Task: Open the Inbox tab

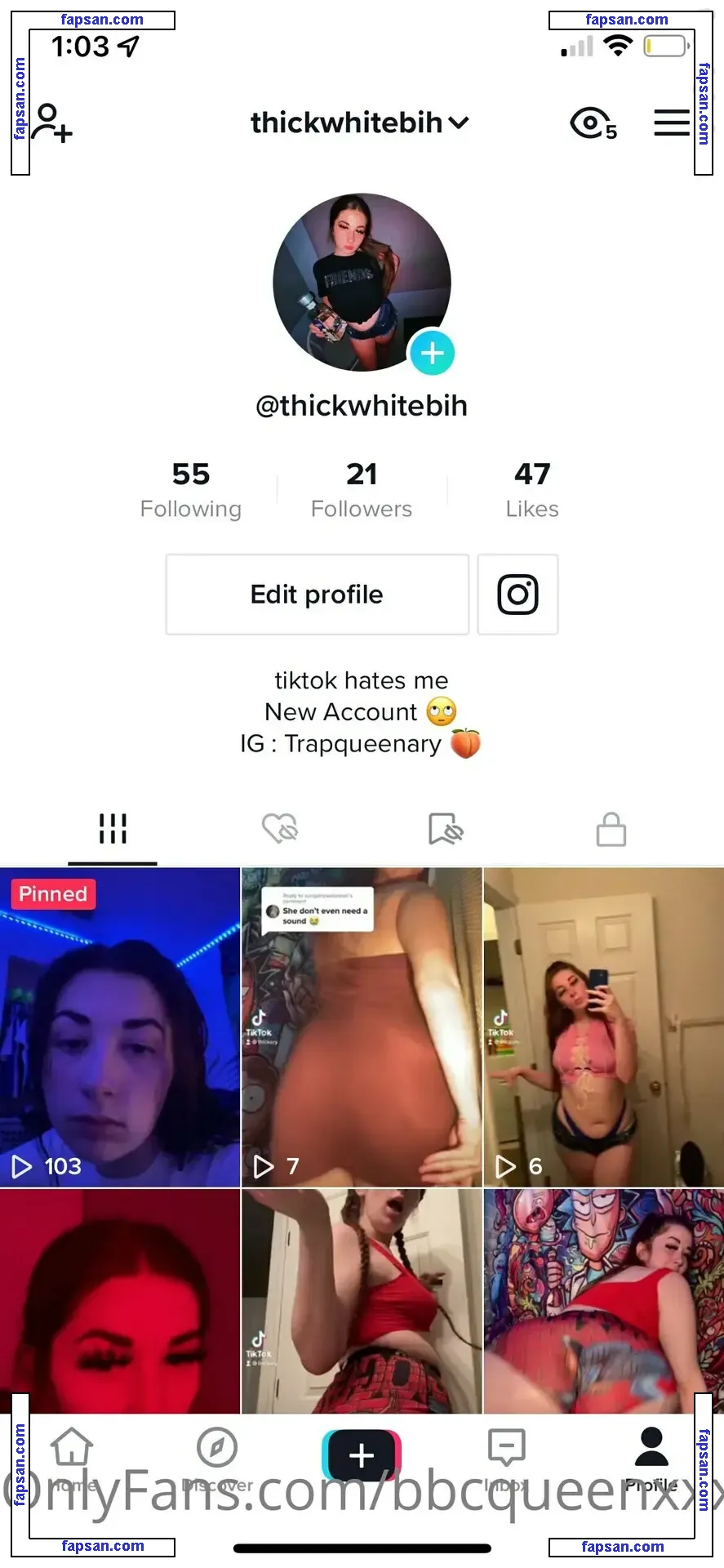Action: (x=506, y=1458)
